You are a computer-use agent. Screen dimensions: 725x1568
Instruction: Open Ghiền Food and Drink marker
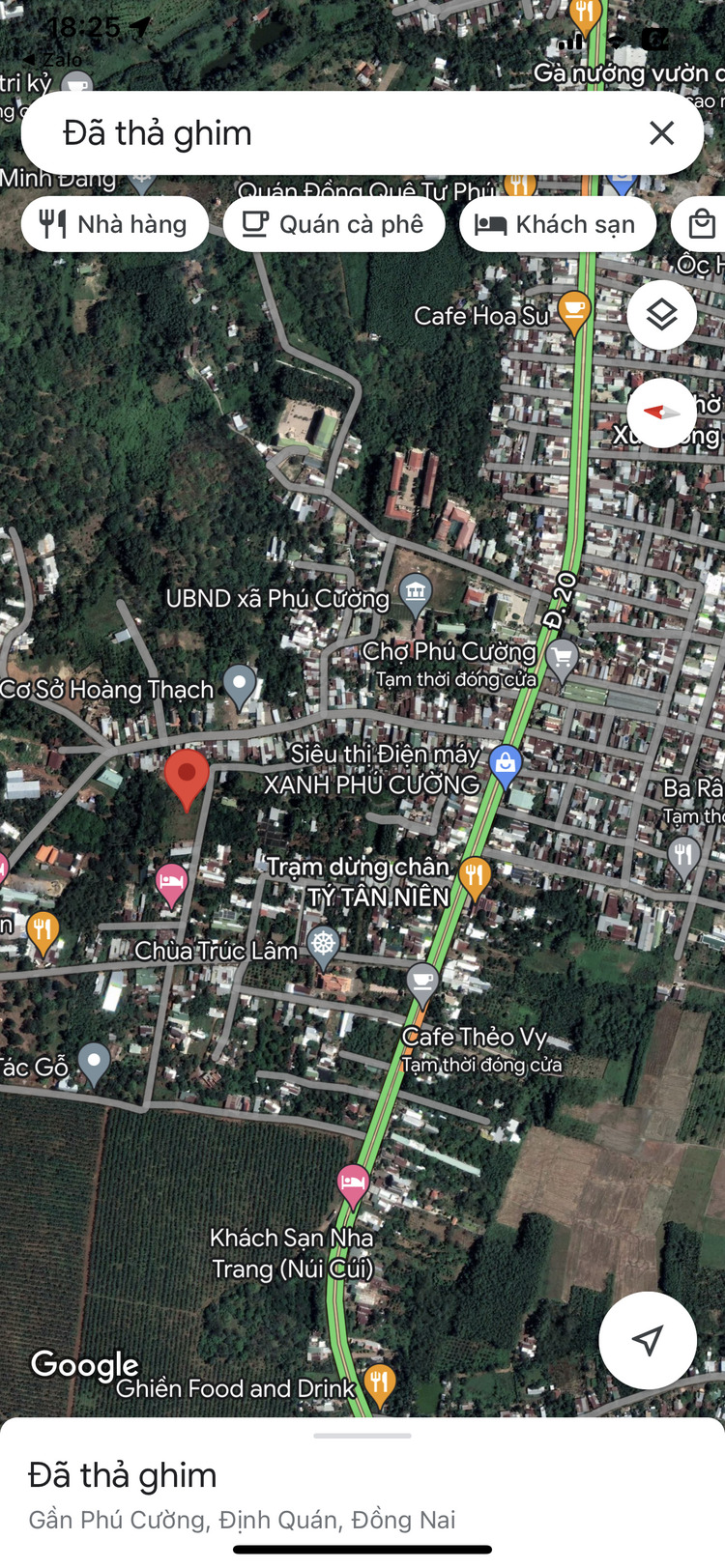coord(379,1382)
